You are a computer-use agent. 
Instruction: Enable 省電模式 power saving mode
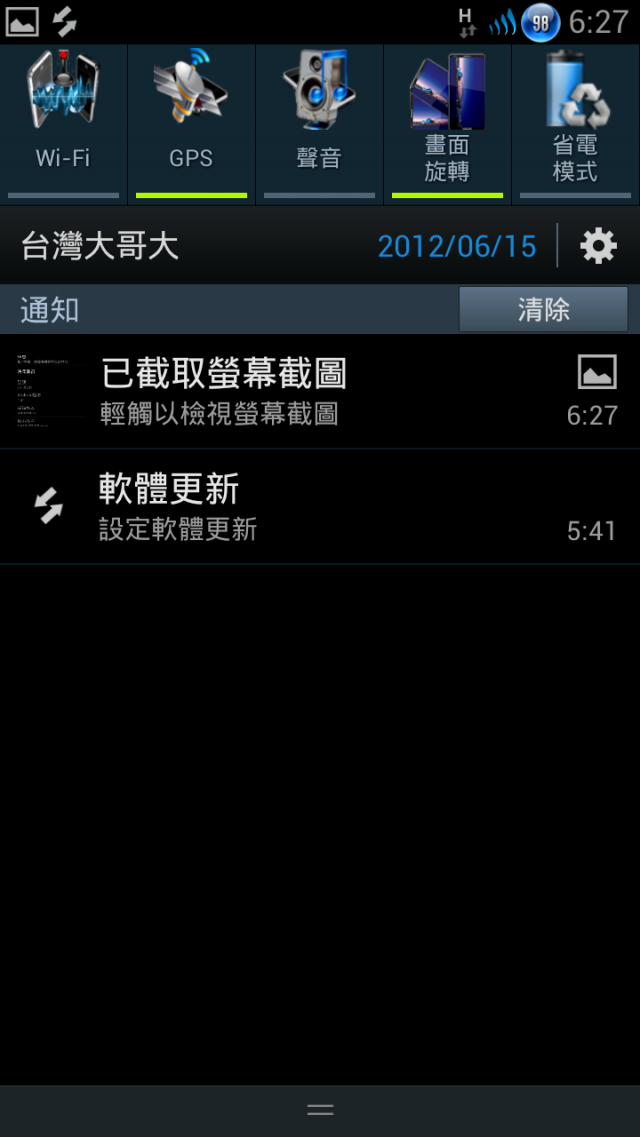tap(575, 124)
